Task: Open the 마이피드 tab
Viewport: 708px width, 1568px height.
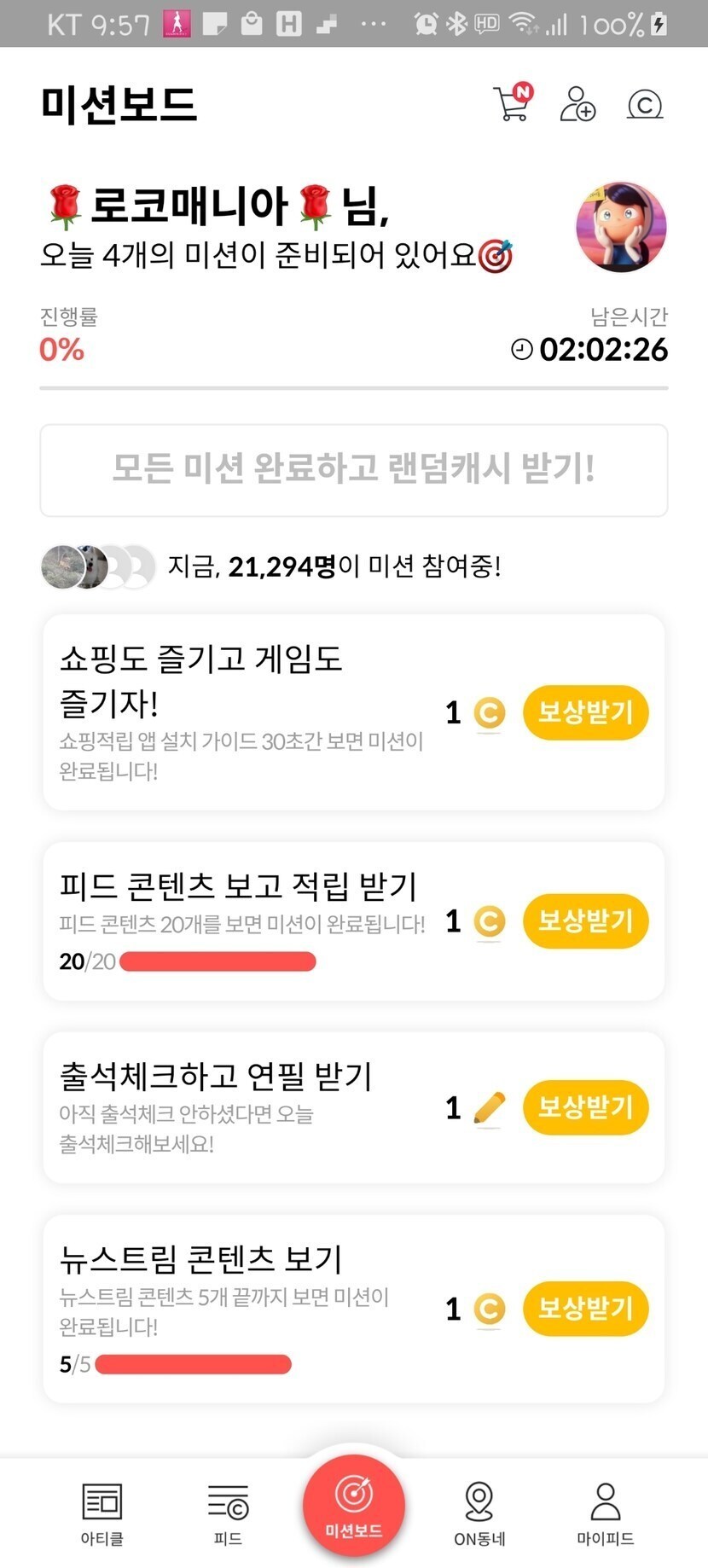Action: [605, 1513]
